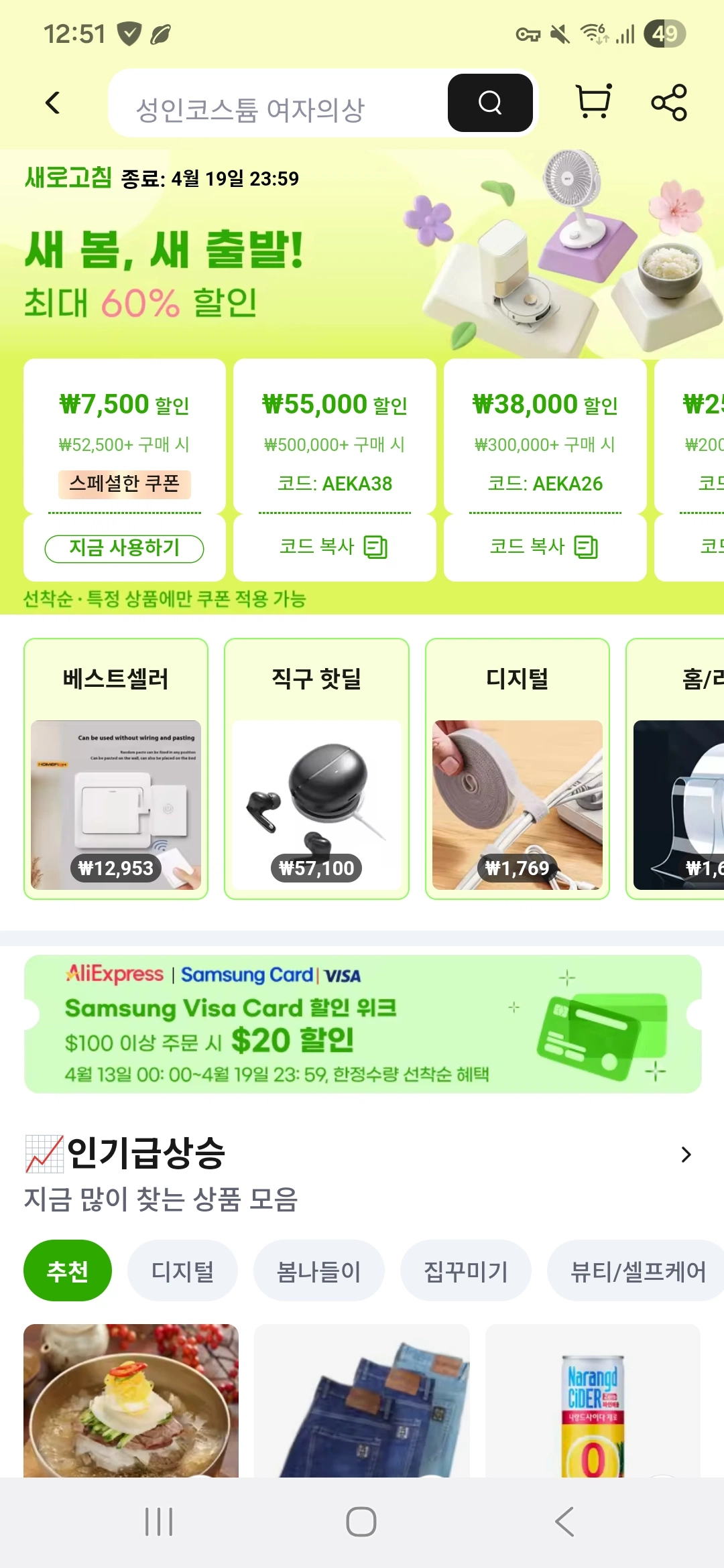Viewport: 724px width, 1568px height.
Task: Open the blue jeans product
Action: [x=362, y=1400]
